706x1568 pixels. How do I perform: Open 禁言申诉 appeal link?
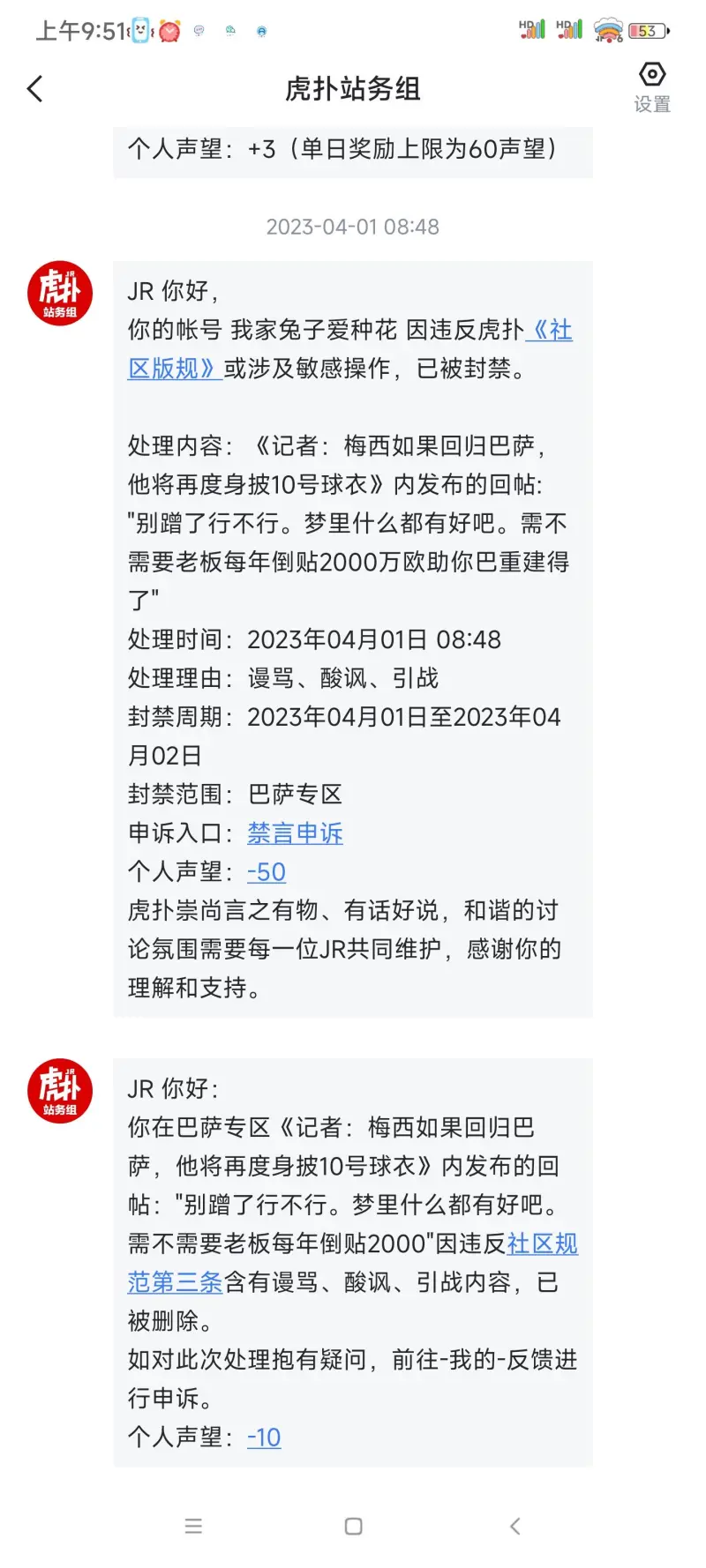(295, 833)
